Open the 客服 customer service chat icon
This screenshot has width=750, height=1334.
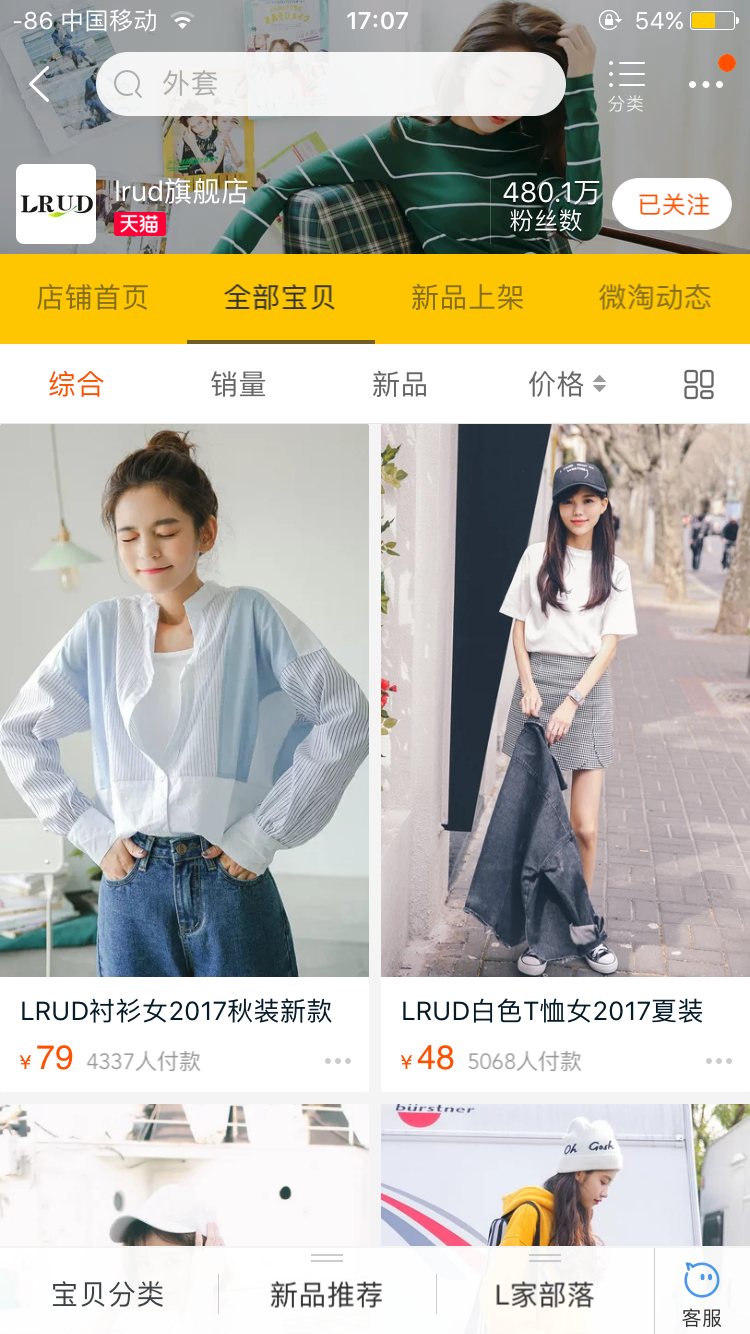pyautogui.click(x=702, y=1285)
